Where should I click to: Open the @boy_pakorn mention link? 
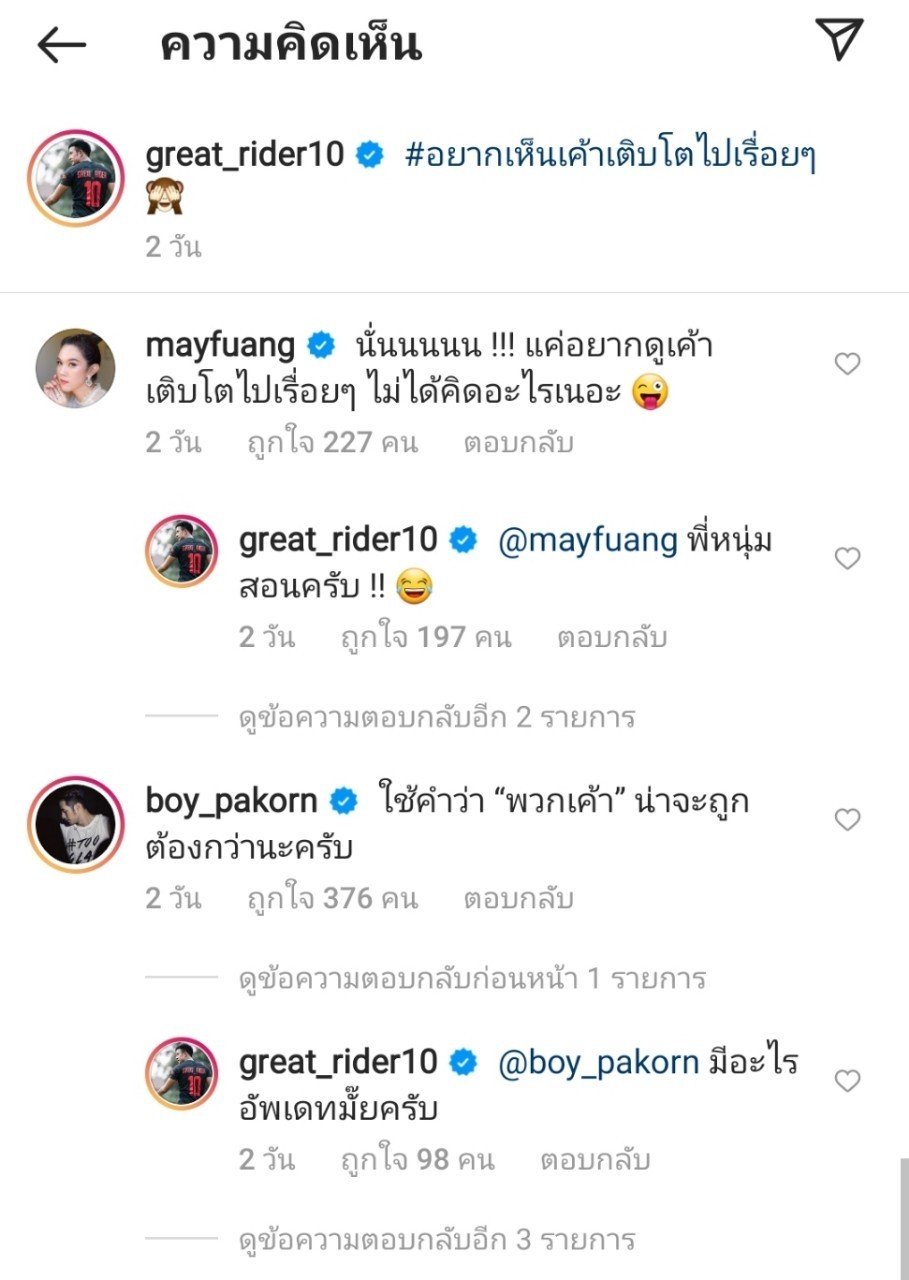pos(598,1063)
